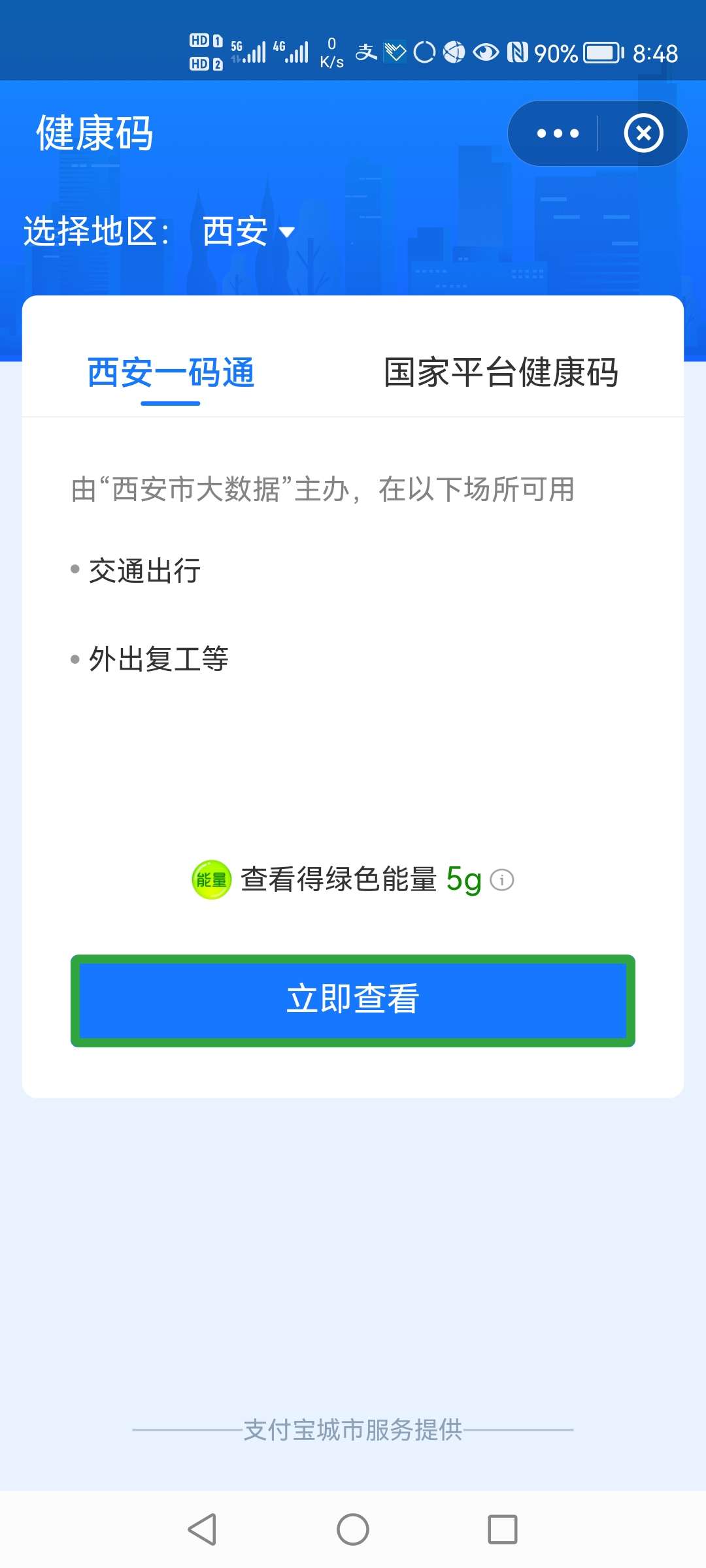Switch to the 国家平台健康码 tab
The image size is (706, 1568).
[502, 373]
